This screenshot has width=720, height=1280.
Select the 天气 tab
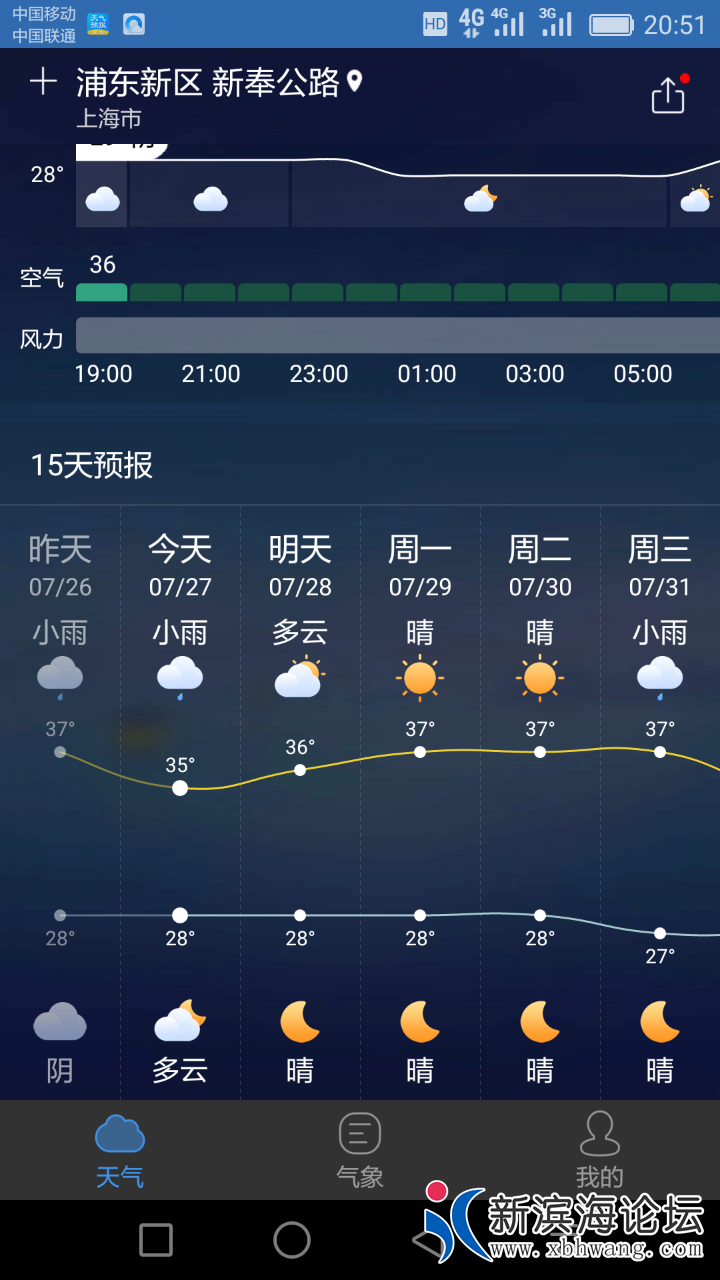(120, 1151)
